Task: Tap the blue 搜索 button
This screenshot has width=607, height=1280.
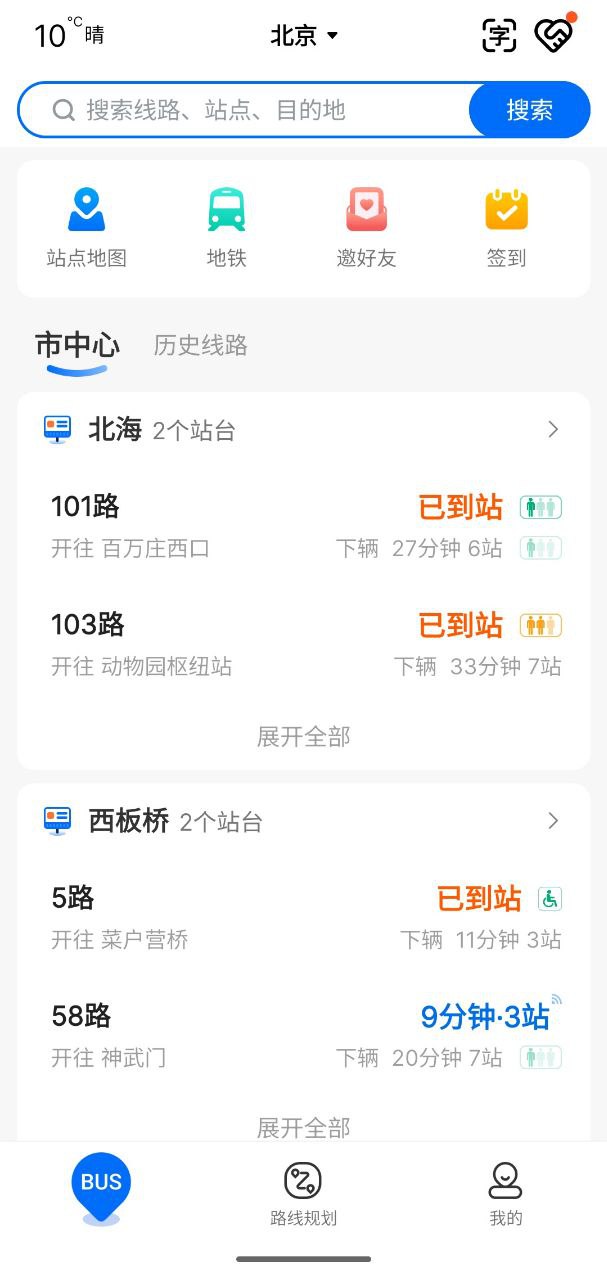Action: pyautogui.click(x=529, y=110)
